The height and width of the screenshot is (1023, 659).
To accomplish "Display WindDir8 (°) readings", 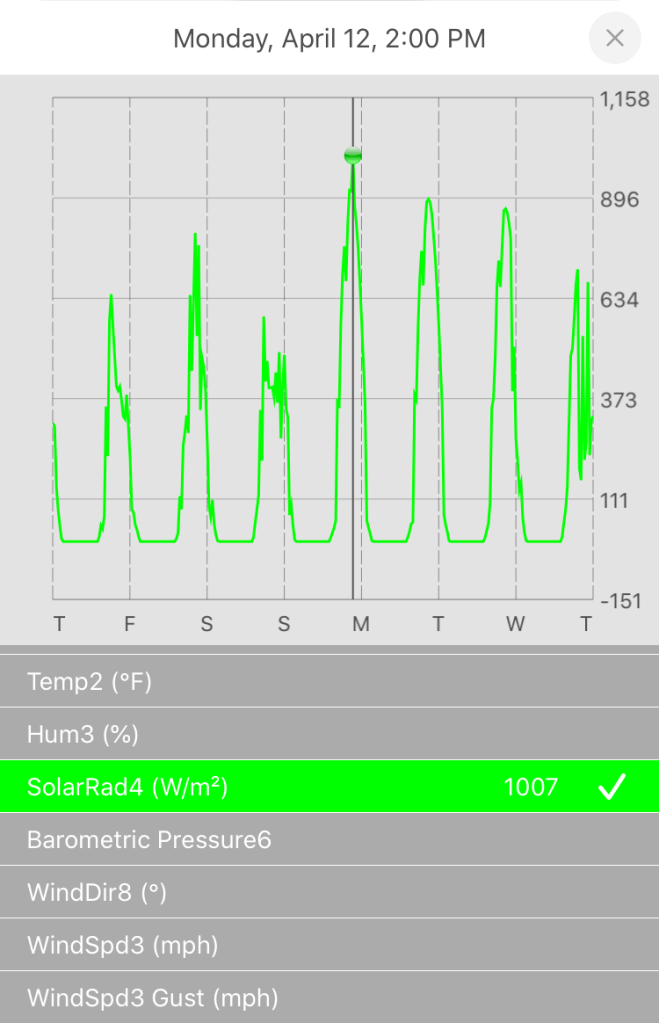I will click(329, 892).
